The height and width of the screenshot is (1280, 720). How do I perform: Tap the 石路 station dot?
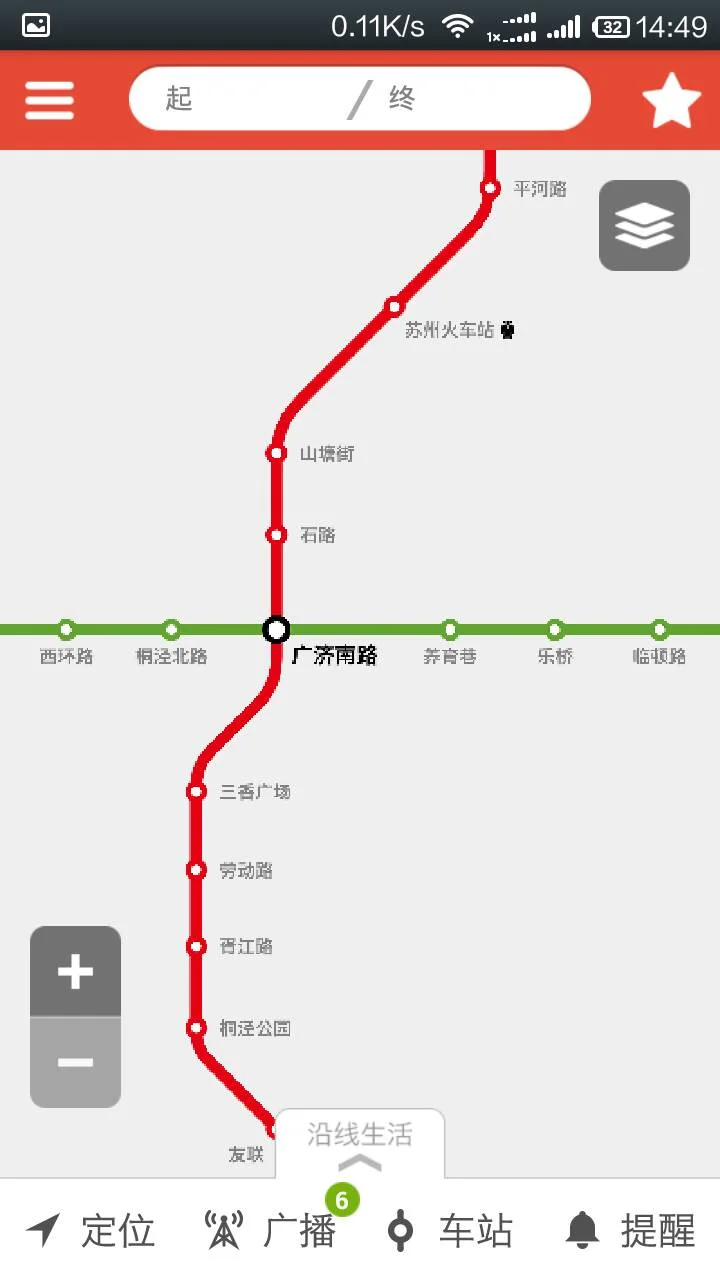click(276, 535)
